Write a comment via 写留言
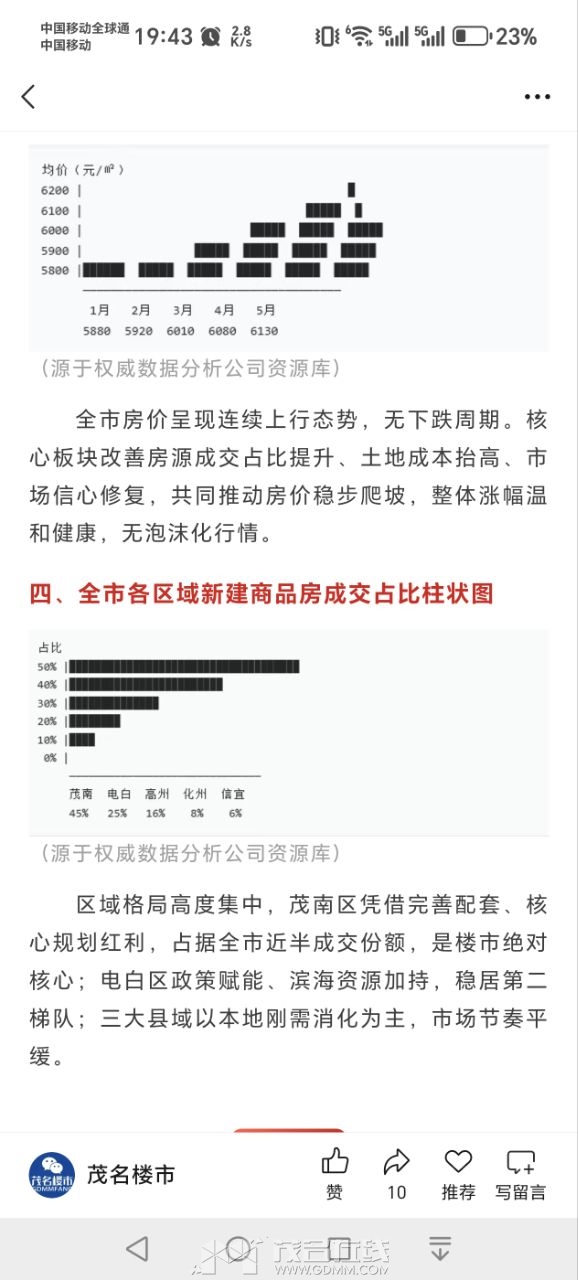 tap(520, 1174)
